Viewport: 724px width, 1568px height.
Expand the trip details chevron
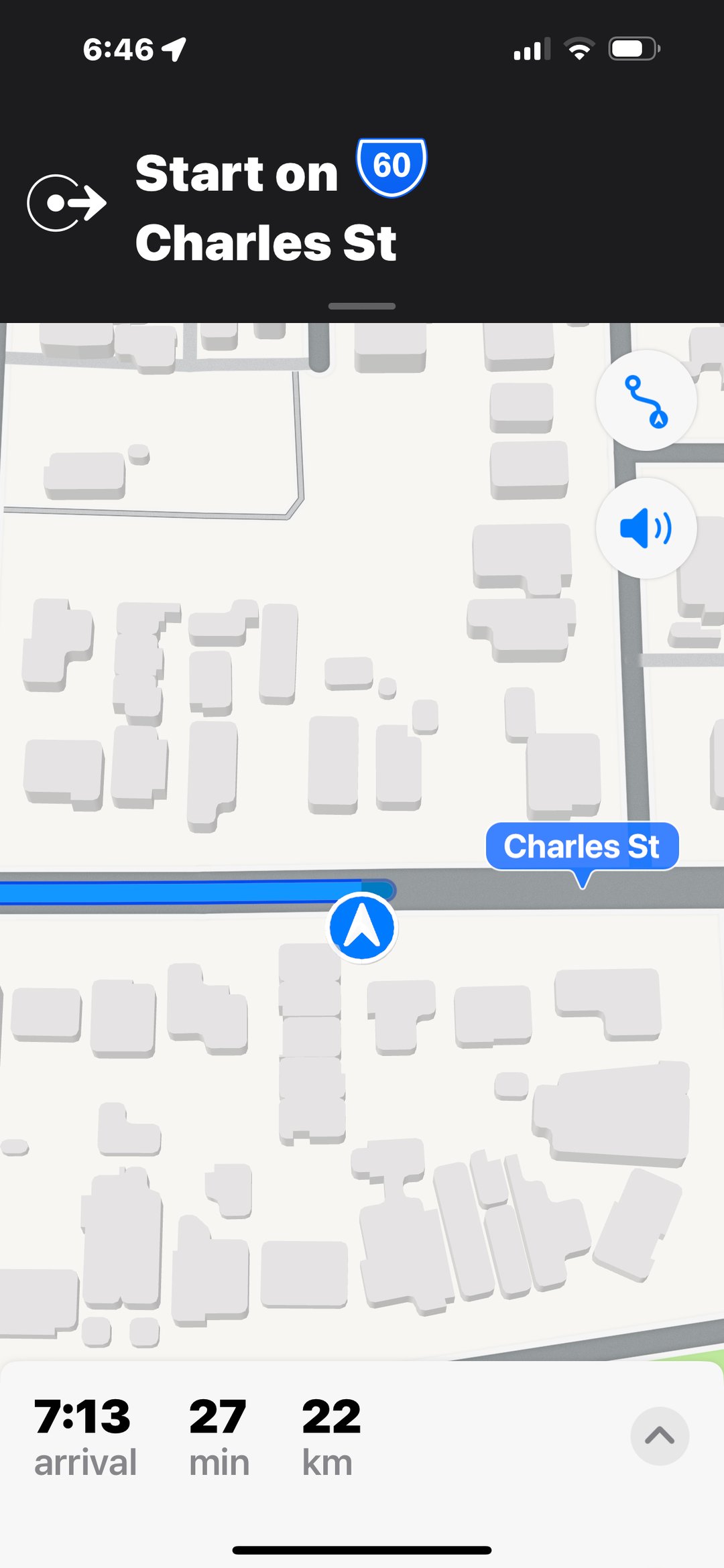(x=660, y=1435)
